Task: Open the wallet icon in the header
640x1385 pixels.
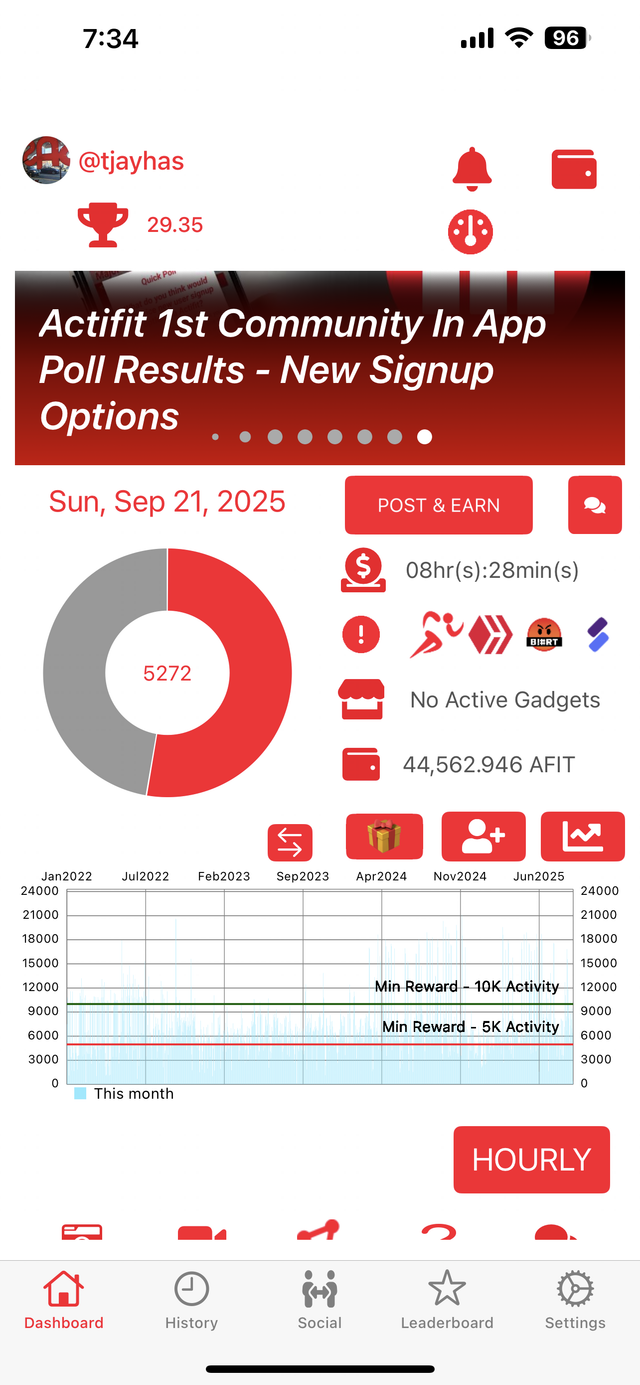Action: 574,169
